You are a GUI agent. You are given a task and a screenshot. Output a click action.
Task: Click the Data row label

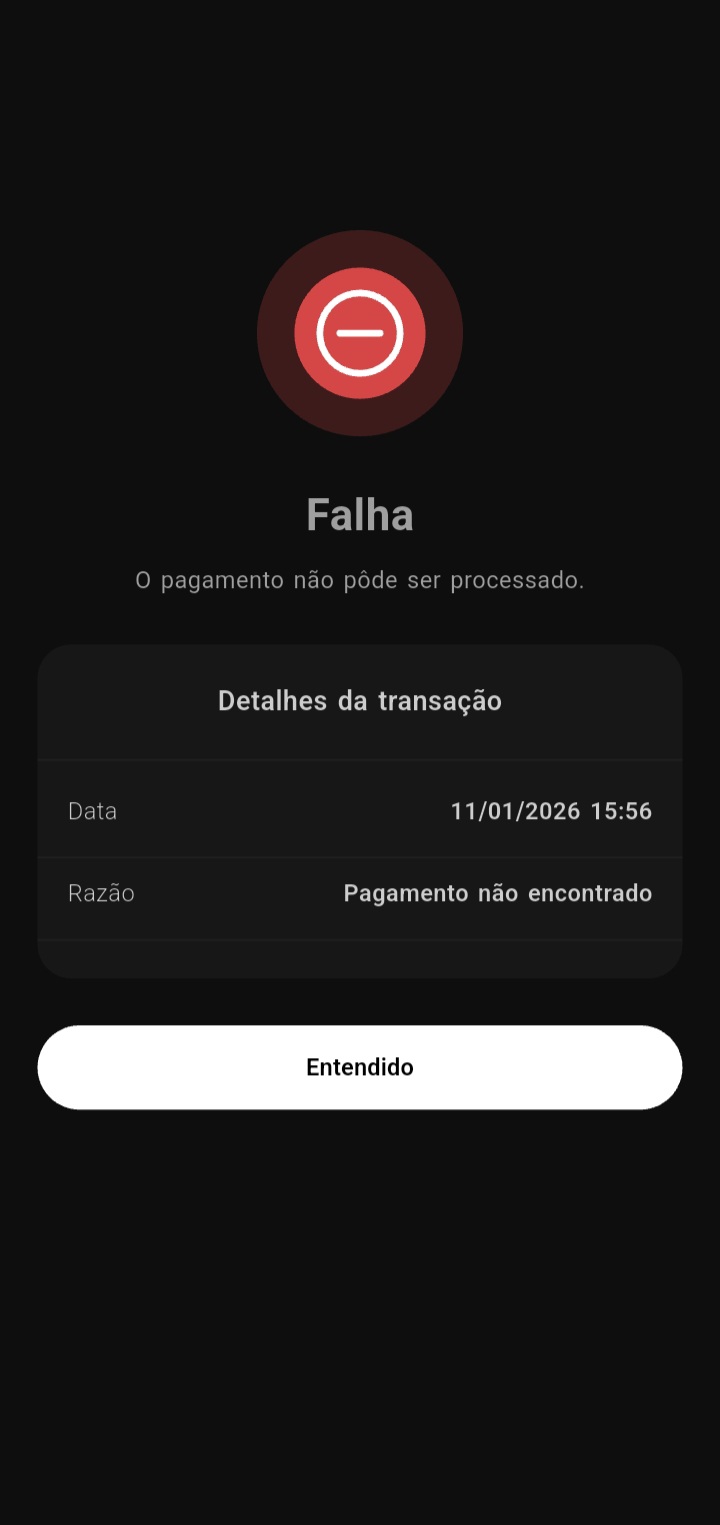pyautogui.click(x=92, y=811)
